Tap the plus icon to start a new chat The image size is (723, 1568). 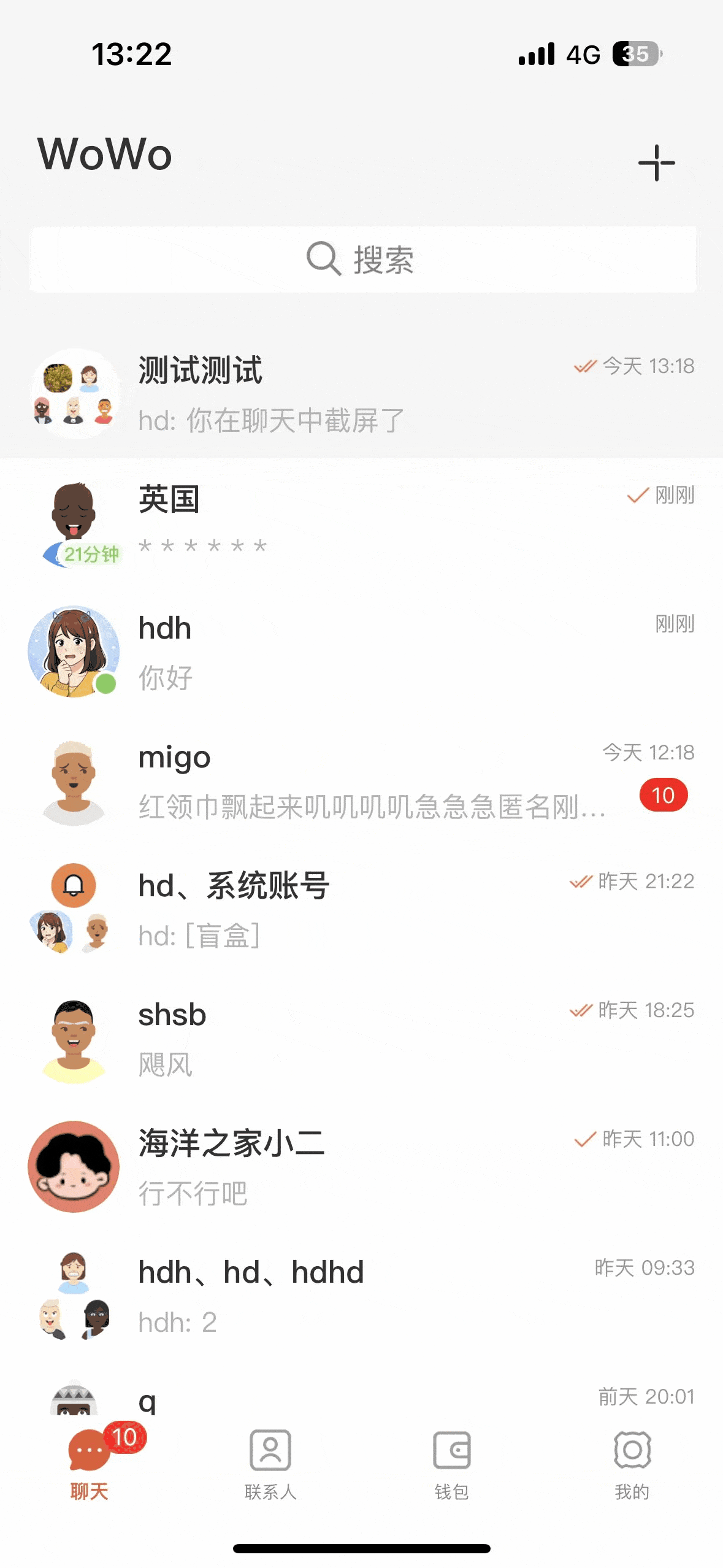[x=656, y=162]
